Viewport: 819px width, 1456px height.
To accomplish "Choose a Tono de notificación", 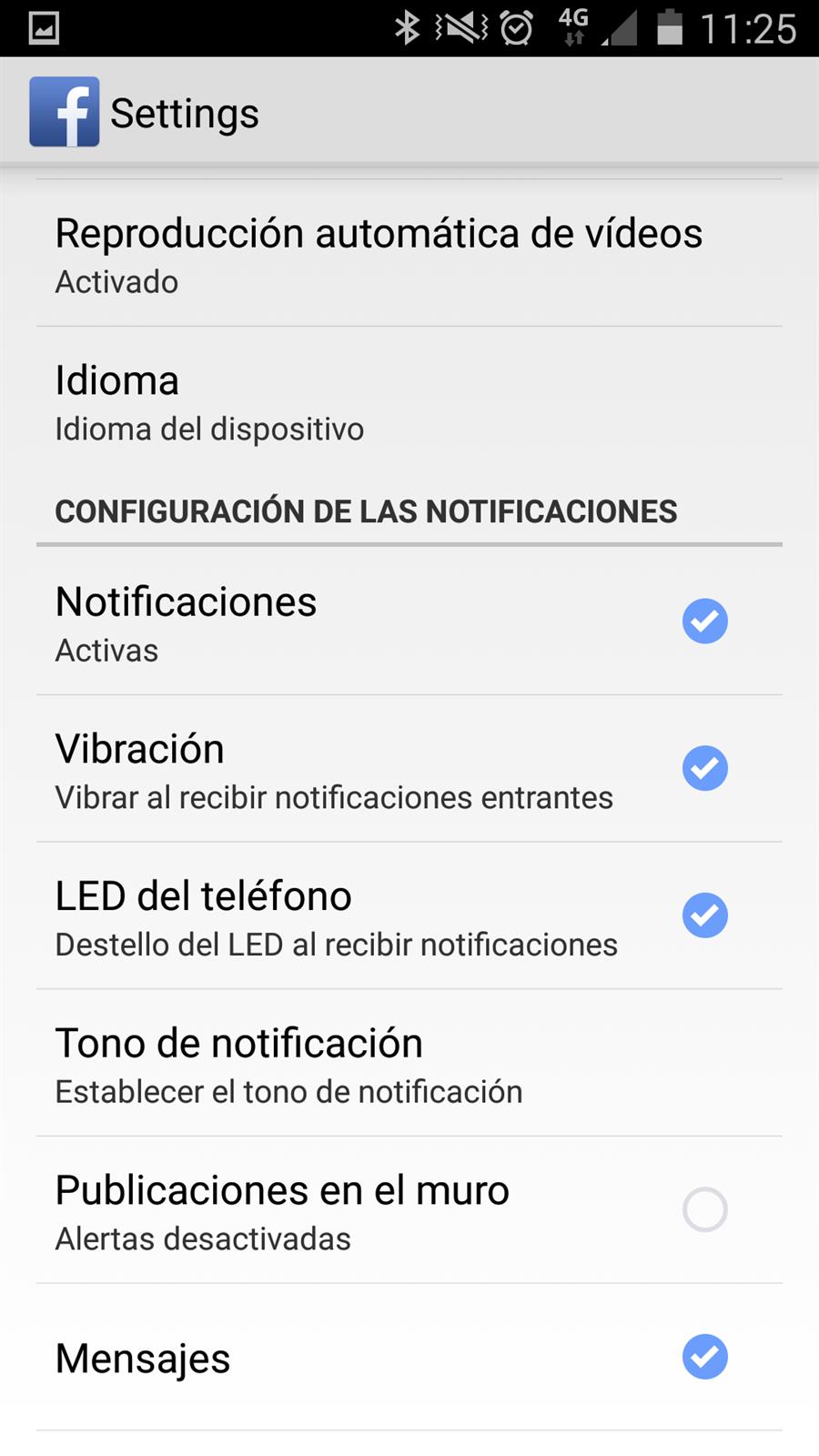I will pos(288,1063).
